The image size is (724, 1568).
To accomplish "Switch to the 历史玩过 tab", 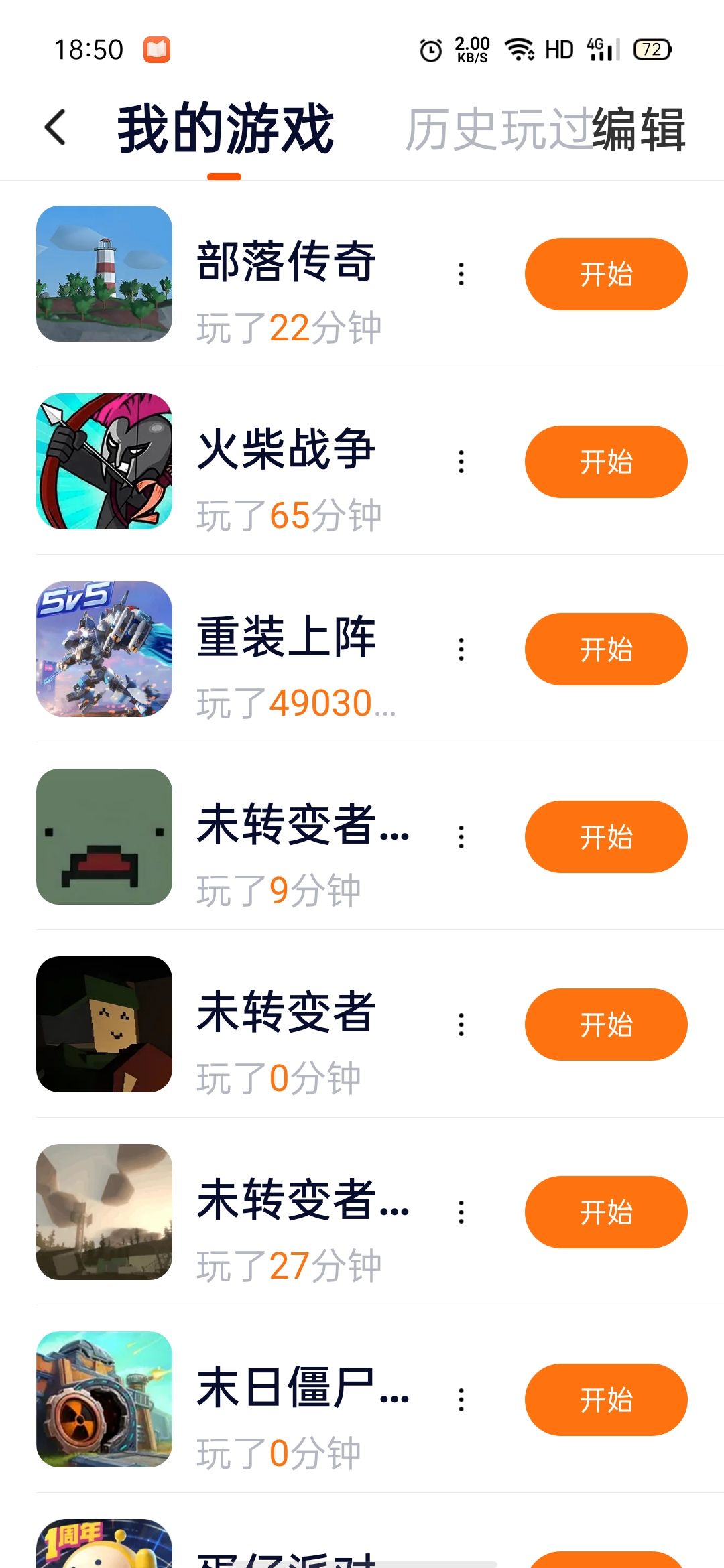I will tap(497, 129).
